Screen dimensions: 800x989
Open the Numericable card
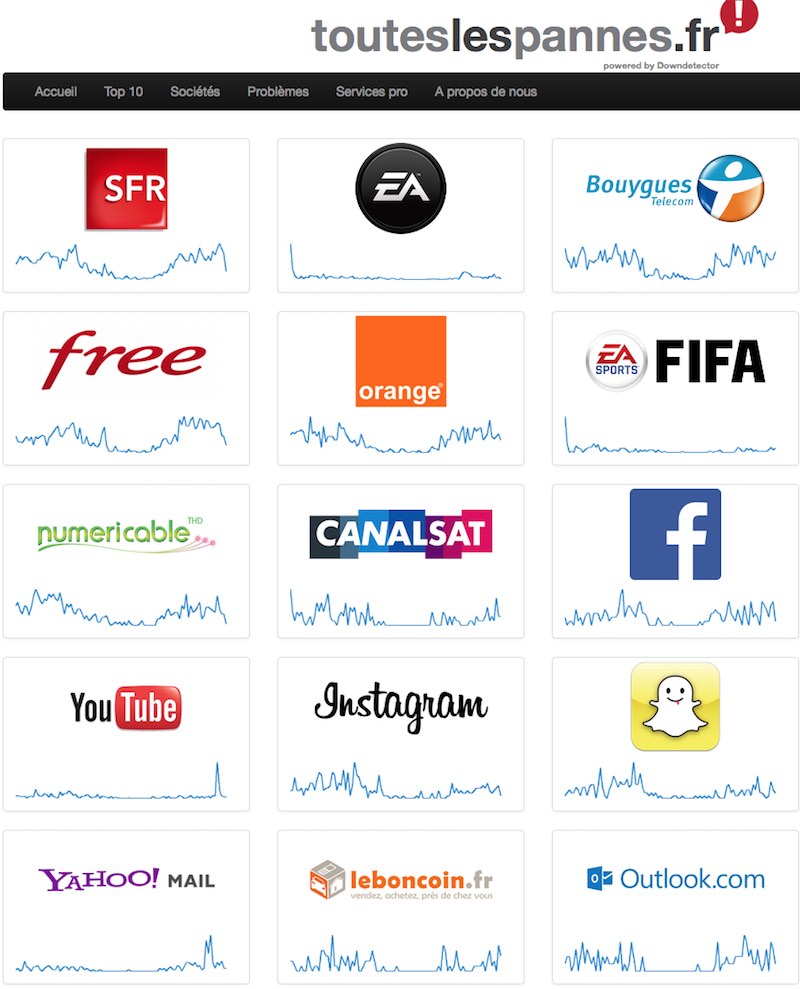pos(126,534)
